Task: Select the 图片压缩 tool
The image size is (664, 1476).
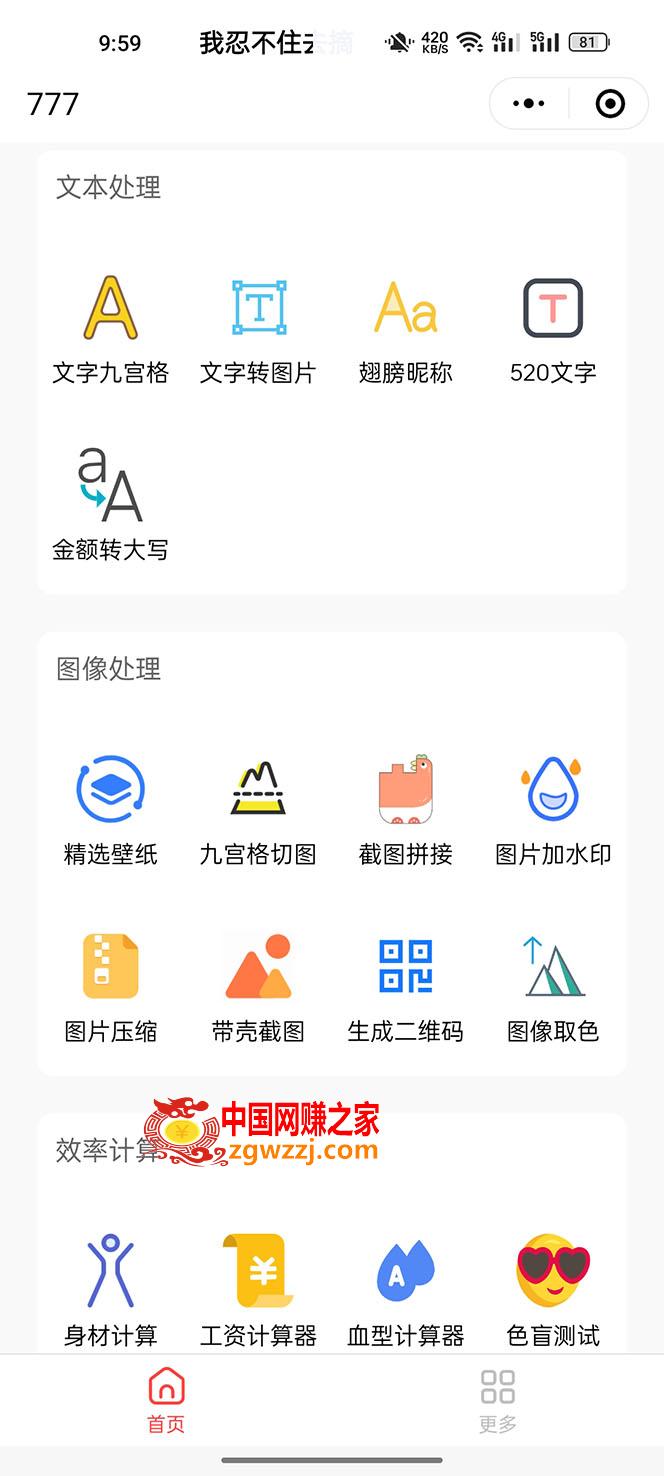Action: pyautogui.click(x=110, y=988)
